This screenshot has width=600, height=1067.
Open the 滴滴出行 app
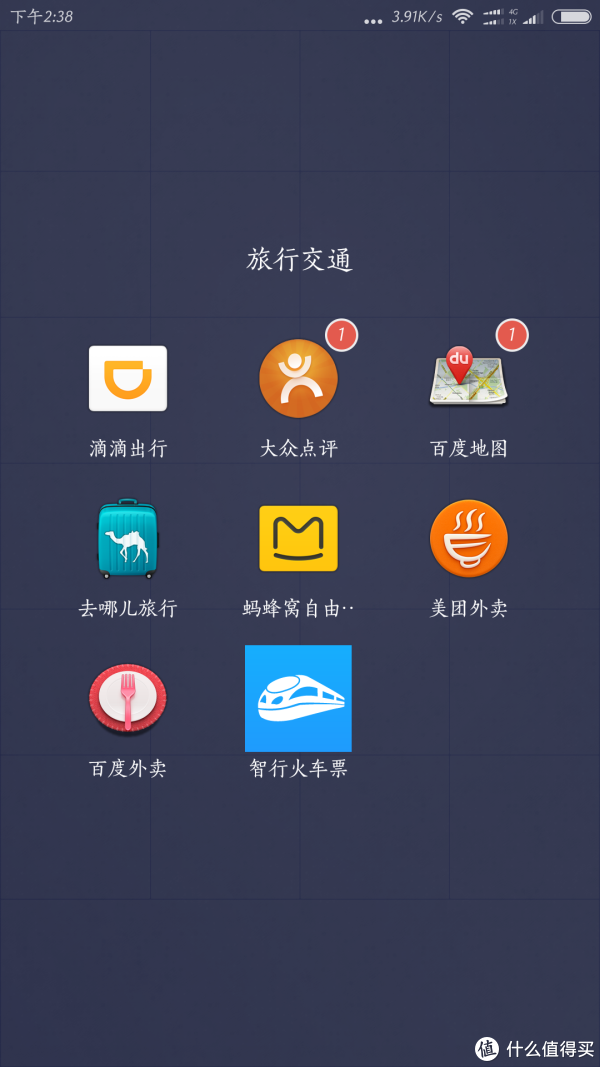tap(128, 379)
